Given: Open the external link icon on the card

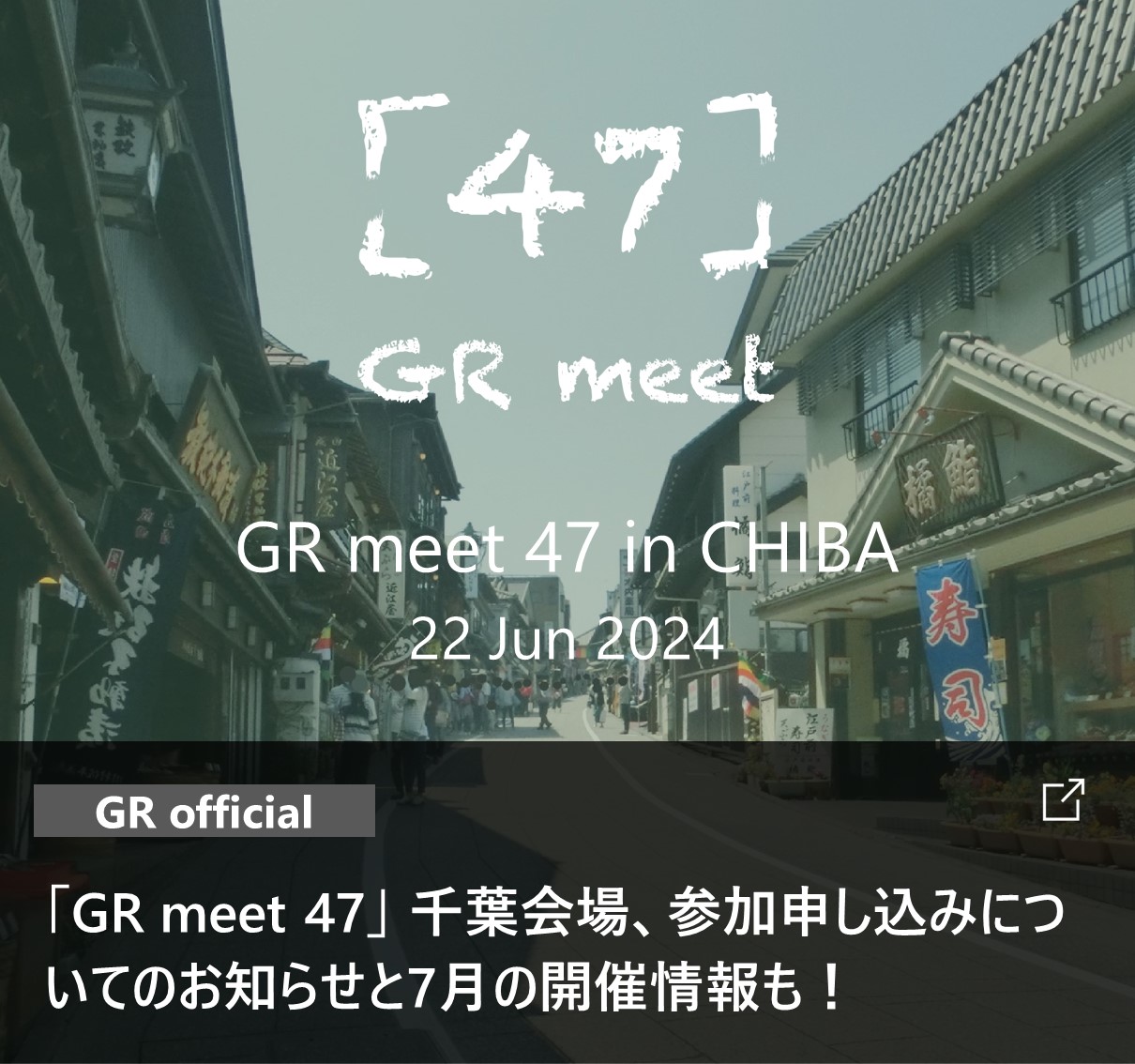Looking at the screenshot, I should coord(1063,799).
